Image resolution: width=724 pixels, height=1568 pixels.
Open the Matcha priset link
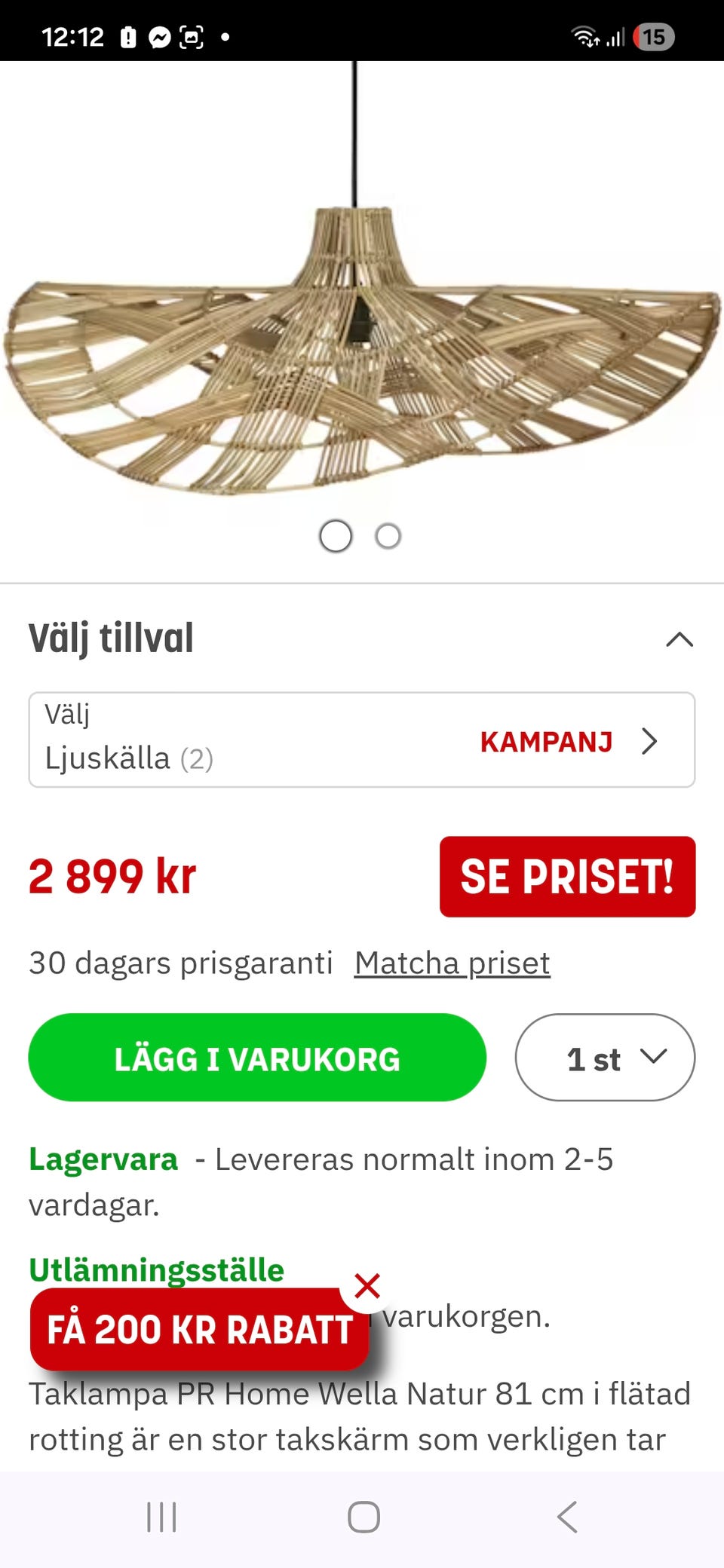(451, 963)
